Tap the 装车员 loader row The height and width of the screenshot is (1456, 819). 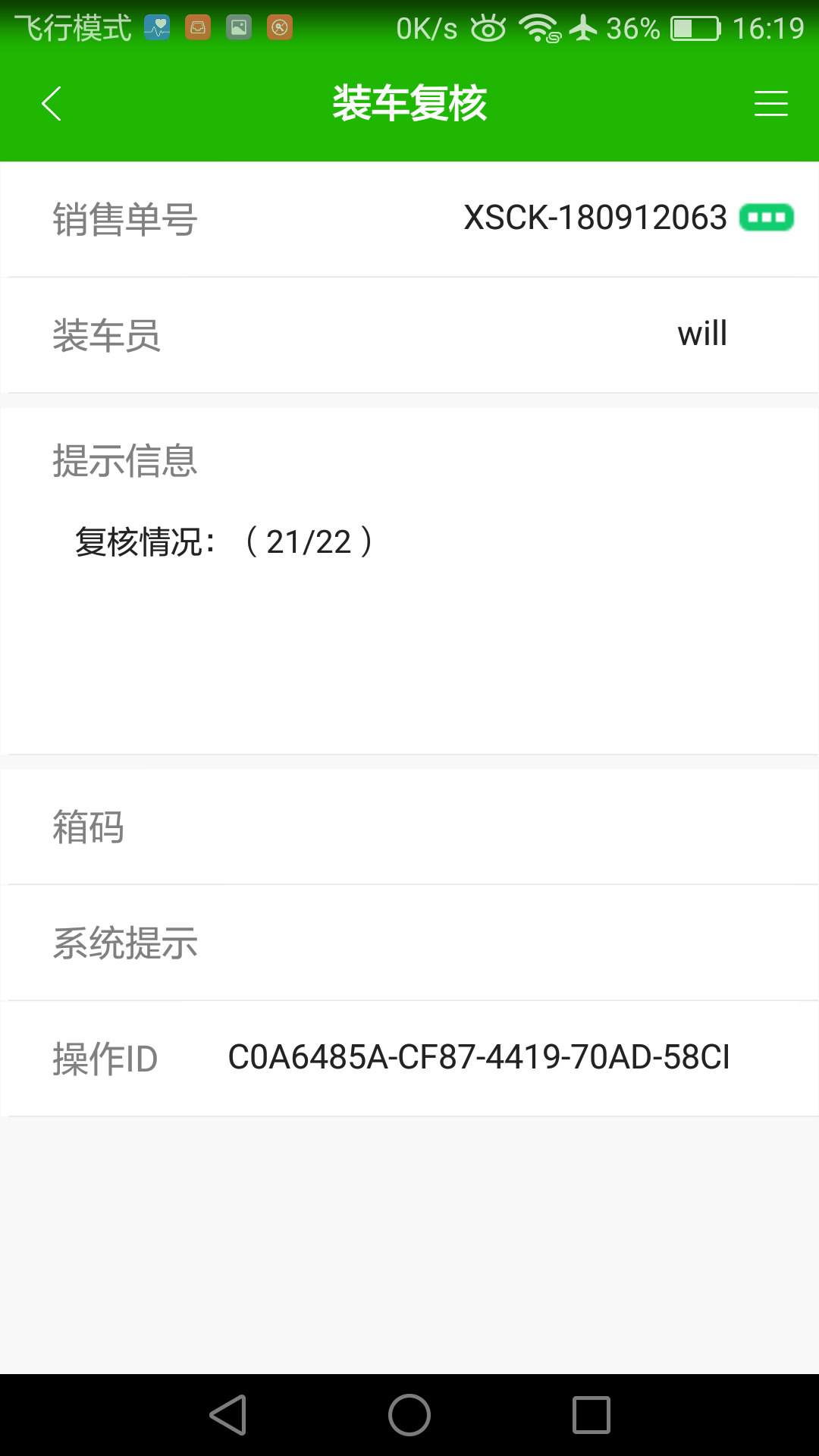click(x=409, y=335)
